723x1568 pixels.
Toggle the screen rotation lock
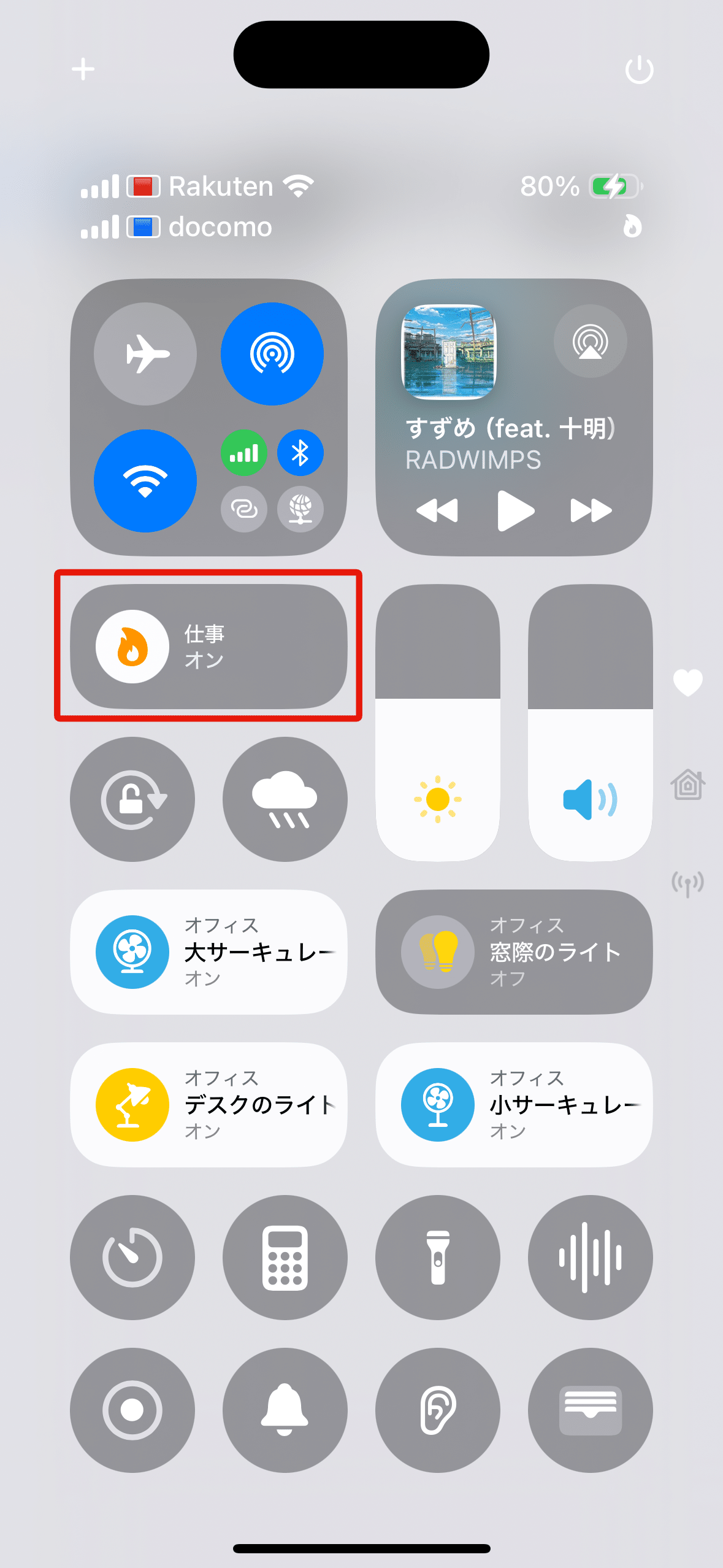point(132,799)
